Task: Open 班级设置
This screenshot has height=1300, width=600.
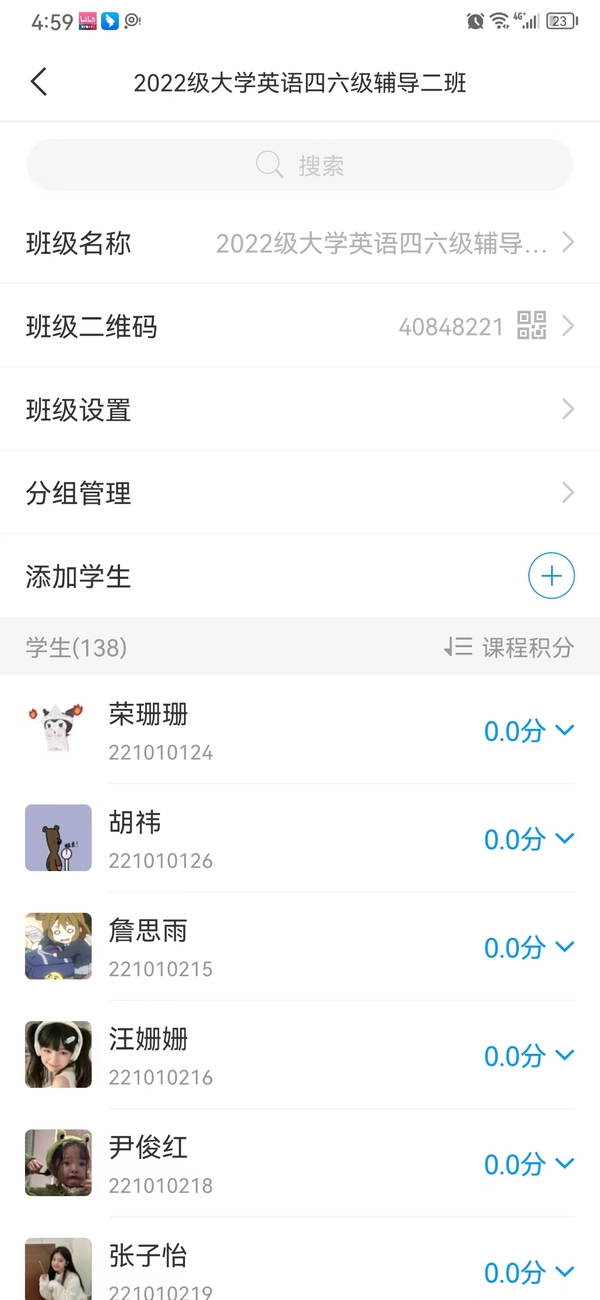Action: [300, 410]
